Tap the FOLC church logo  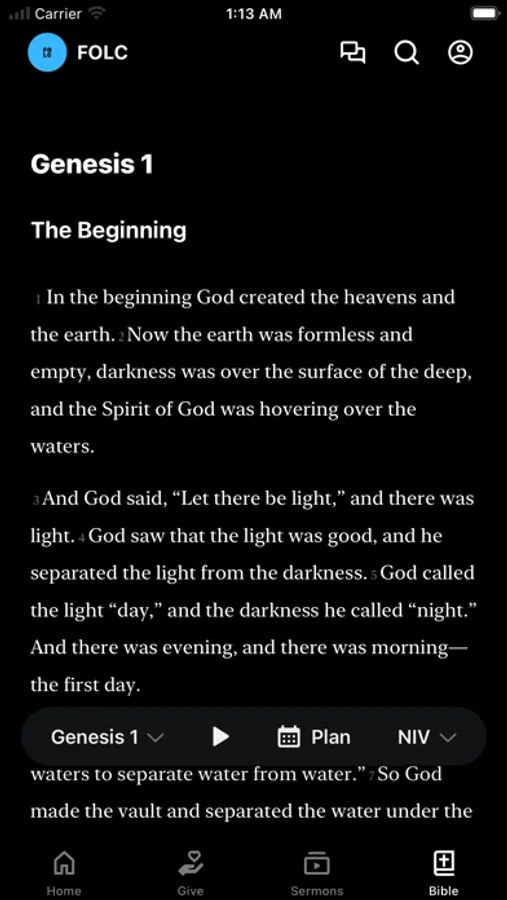tap(47, 52)
